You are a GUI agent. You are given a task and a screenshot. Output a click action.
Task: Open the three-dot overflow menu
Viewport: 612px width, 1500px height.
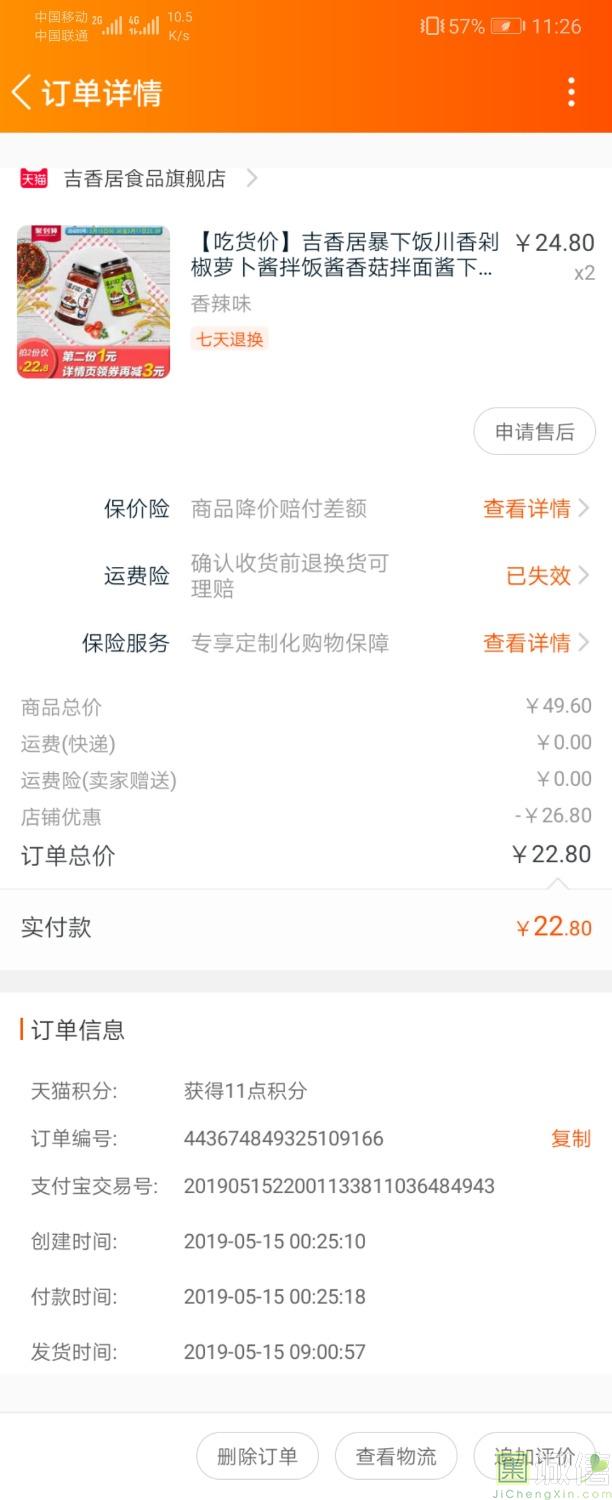(x=571, y=92)
